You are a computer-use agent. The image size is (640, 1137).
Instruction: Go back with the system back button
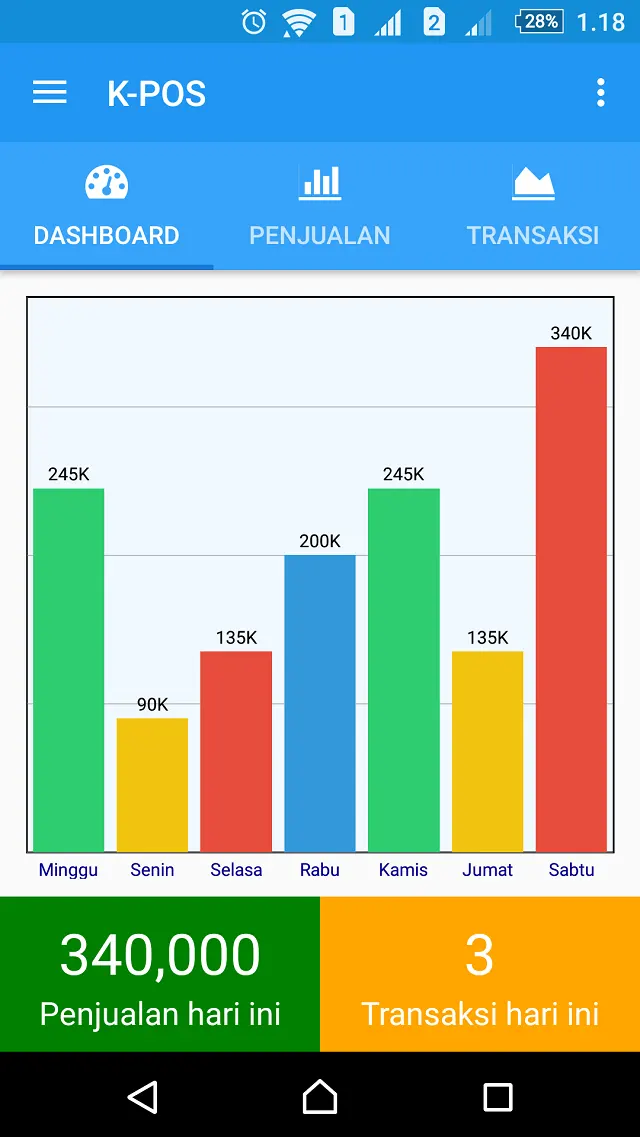coord(143,1096)
